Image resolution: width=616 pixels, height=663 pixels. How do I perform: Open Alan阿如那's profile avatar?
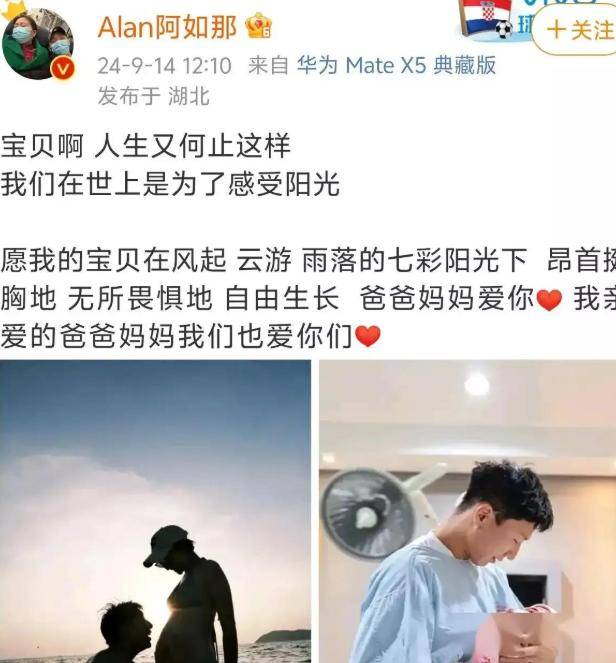tap(39, 43)
